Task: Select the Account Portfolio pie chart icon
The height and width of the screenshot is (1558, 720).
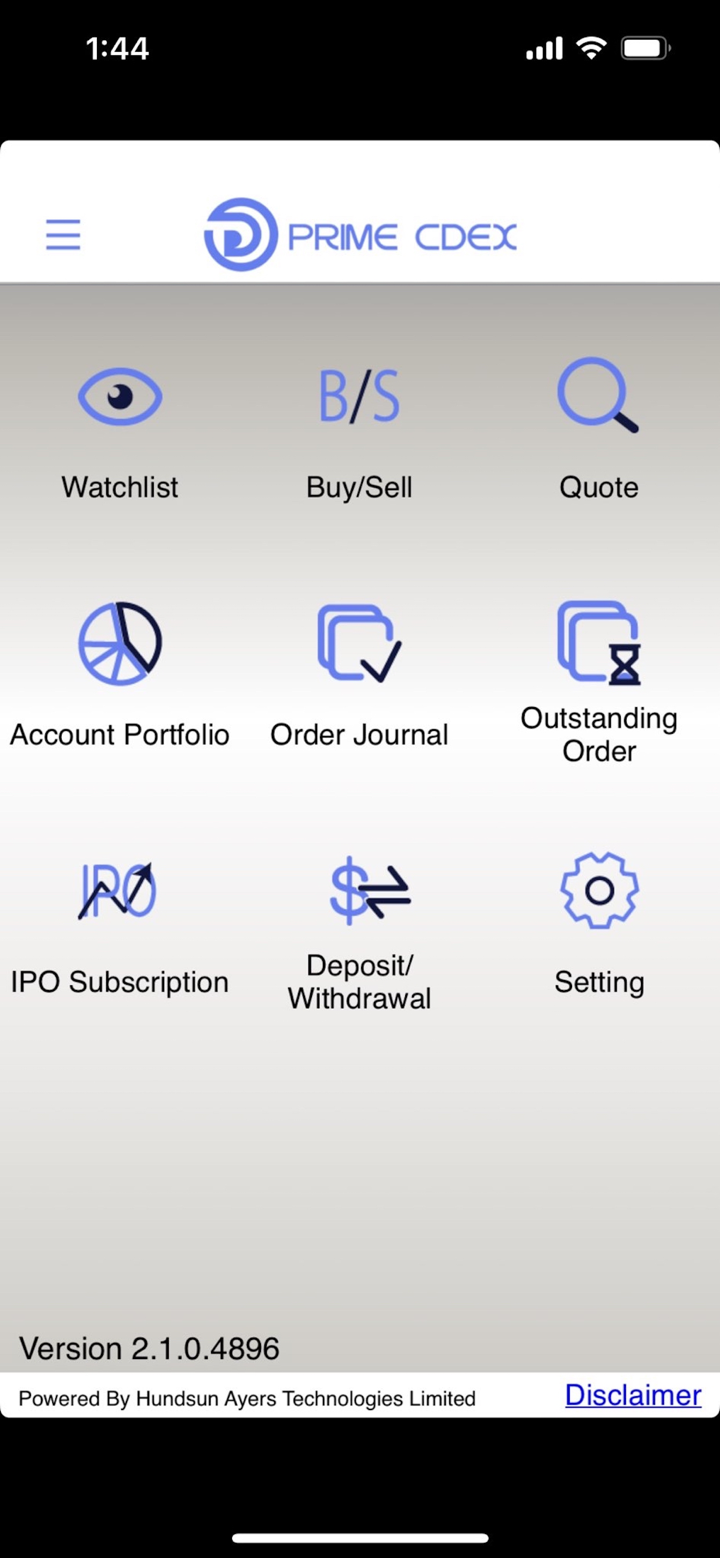Action: (x=119, y=643)
